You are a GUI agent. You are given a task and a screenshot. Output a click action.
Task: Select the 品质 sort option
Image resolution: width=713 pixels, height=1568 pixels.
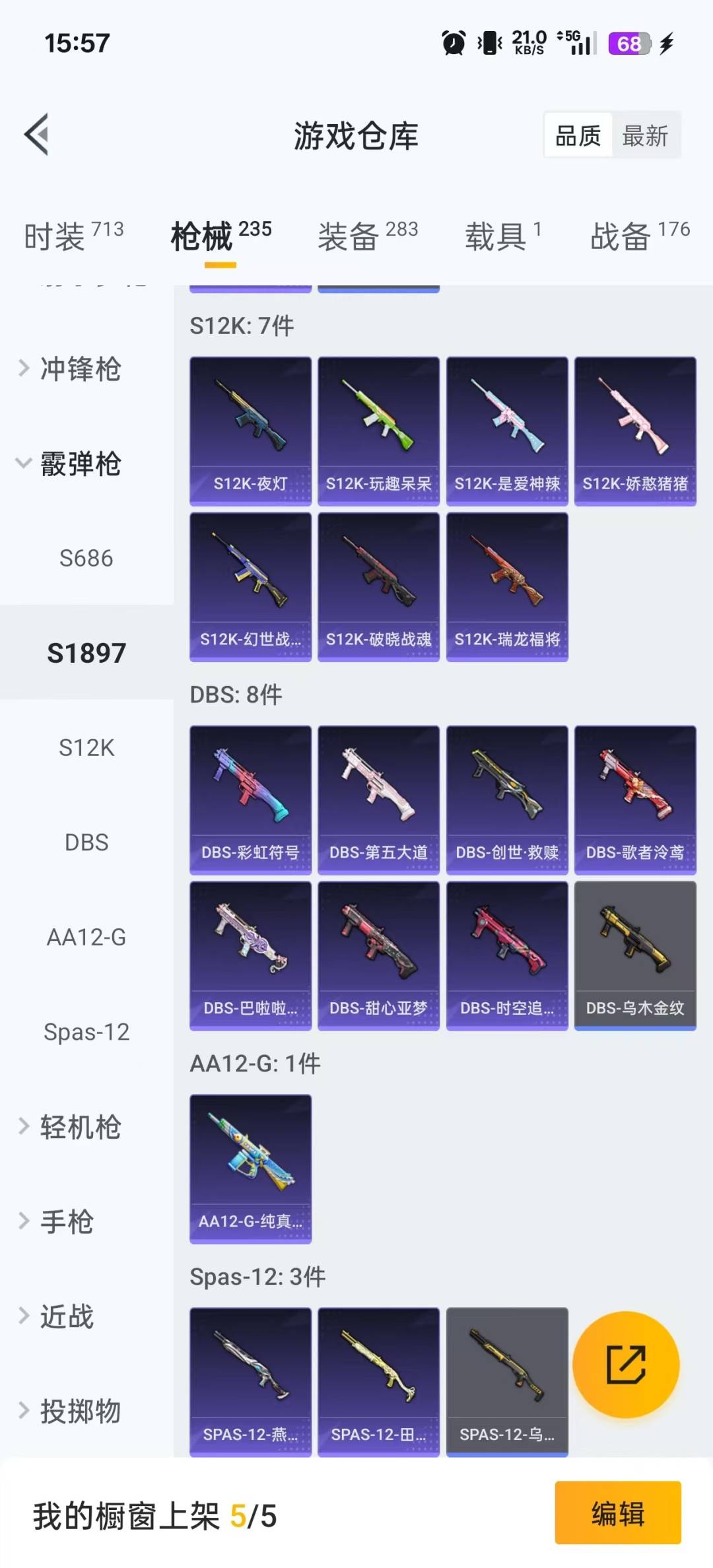578,136
